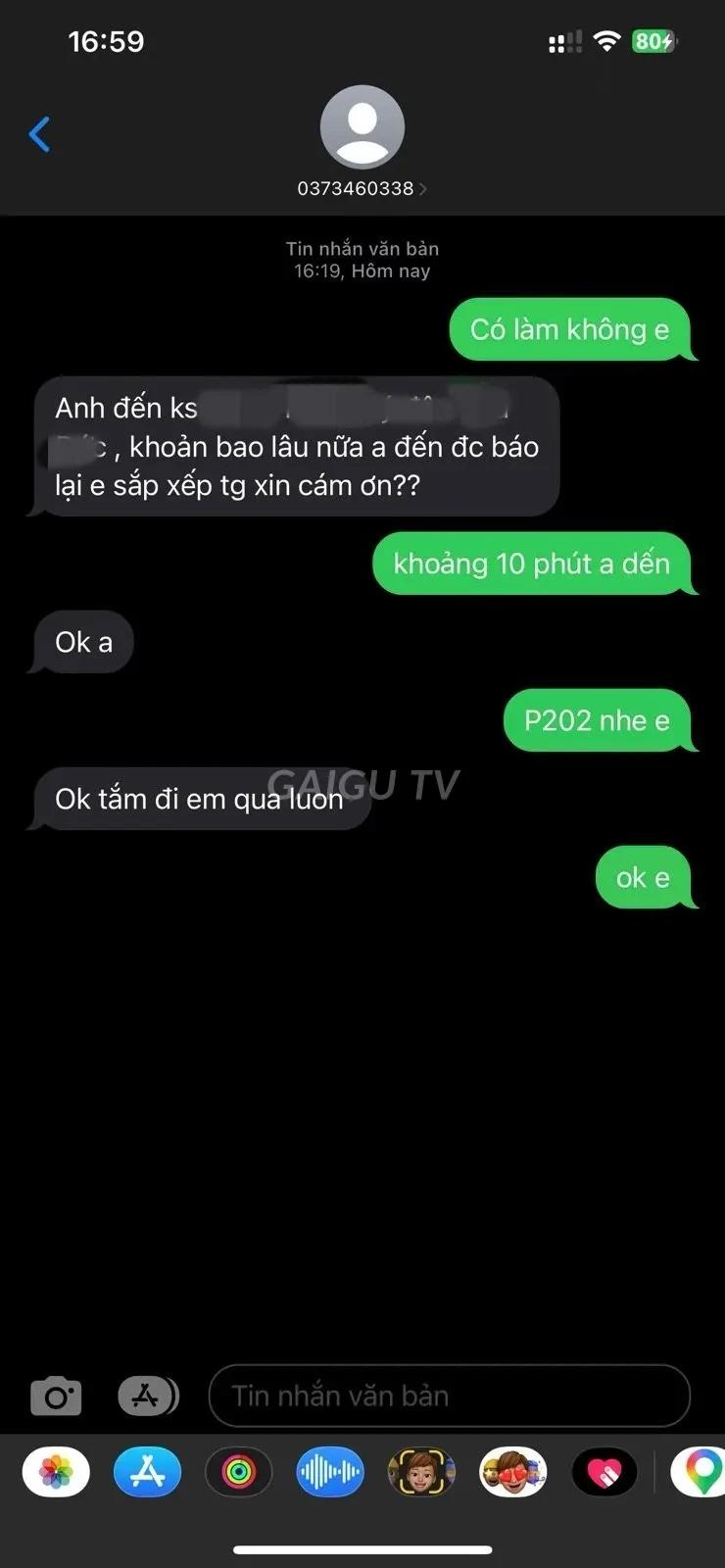Open the Digital Touch heart app

tap(604, 1472)
